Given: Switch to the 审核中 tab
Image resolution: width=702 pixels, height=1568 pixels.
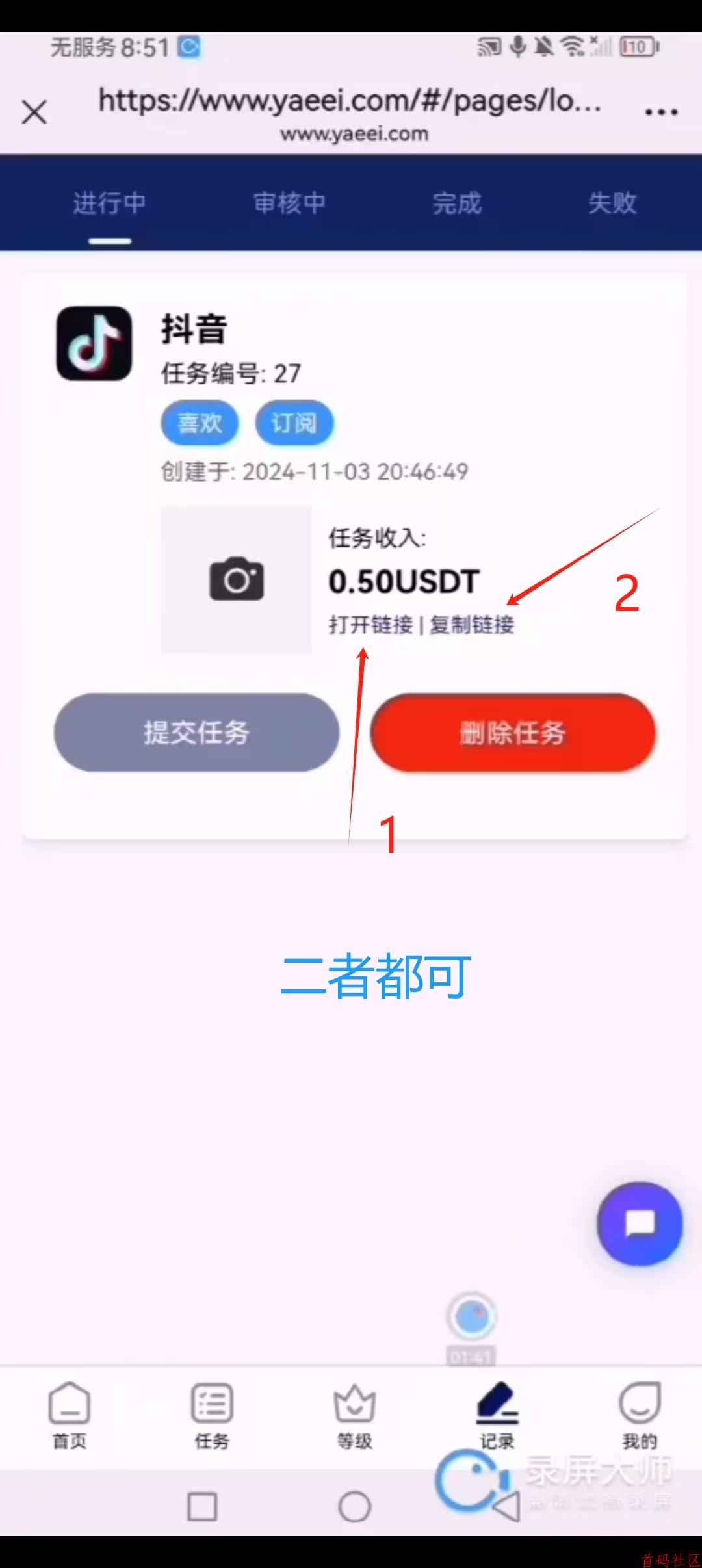Looking at the screenshot, I should point(289,203).
